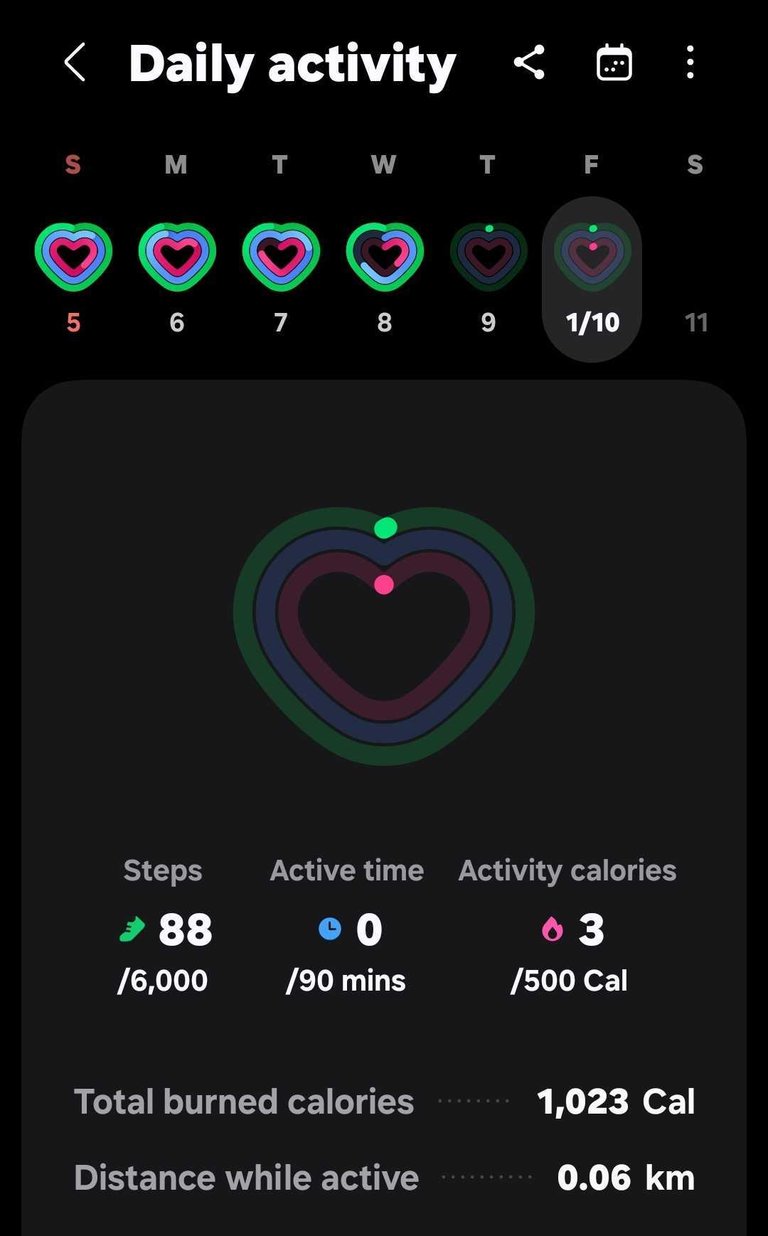Image resolution: width=768 pixels, height=1236 pixels.
Task: Select Tuesday the 7th
Action: click(281, 257)
